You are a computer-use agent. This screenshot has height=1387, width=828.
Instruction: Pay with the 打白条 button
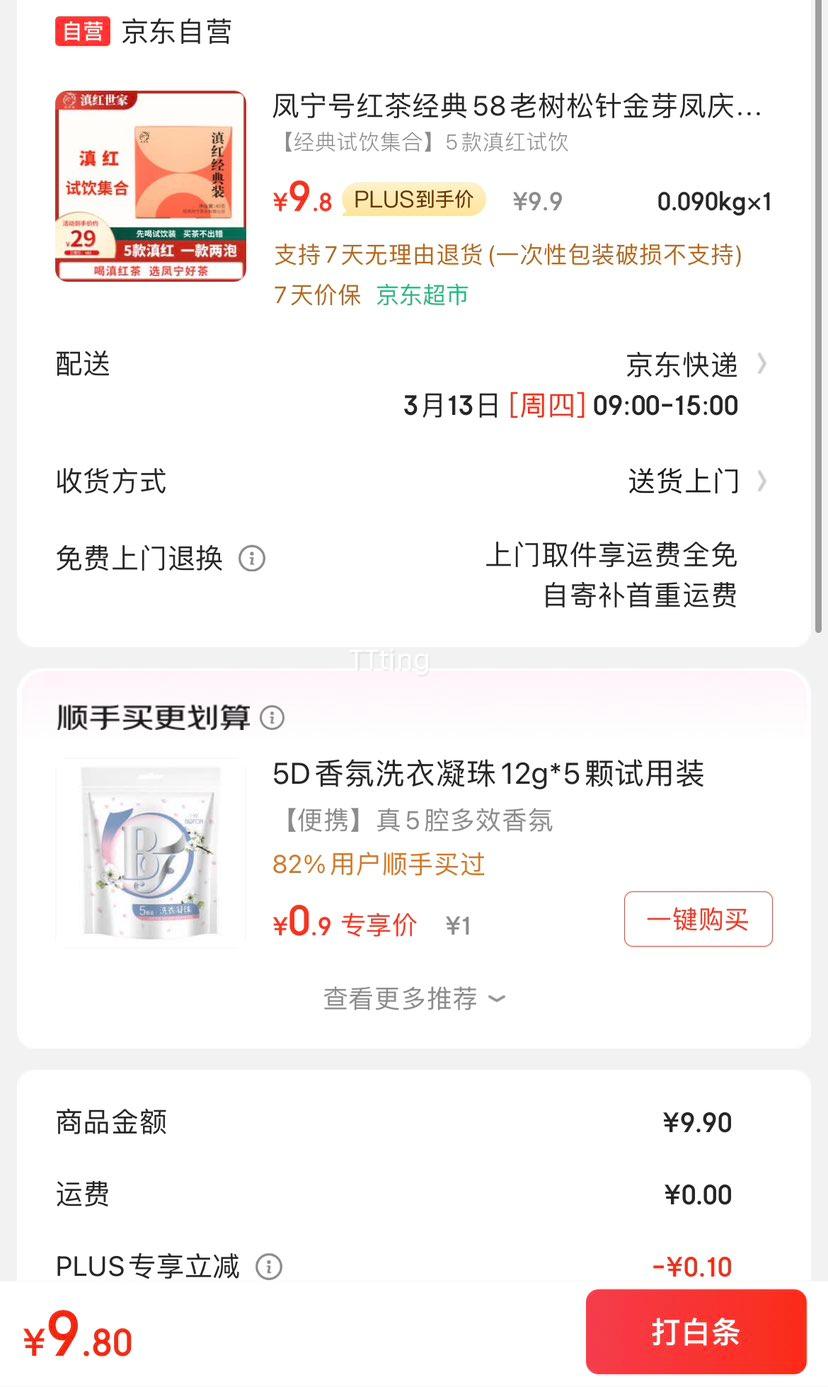tap(696, 1331)
